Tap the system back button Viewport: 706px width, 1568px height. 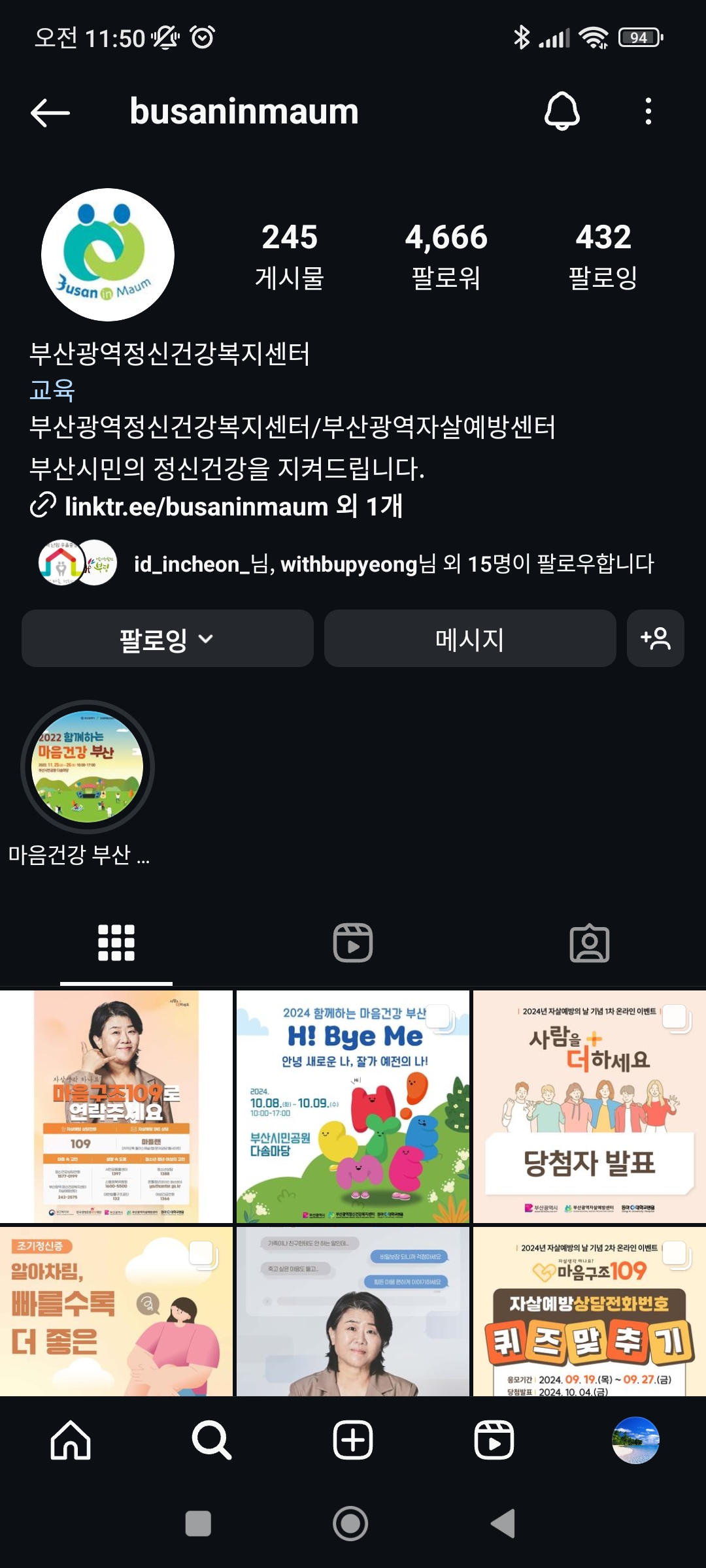click(x=504, y=1524)
